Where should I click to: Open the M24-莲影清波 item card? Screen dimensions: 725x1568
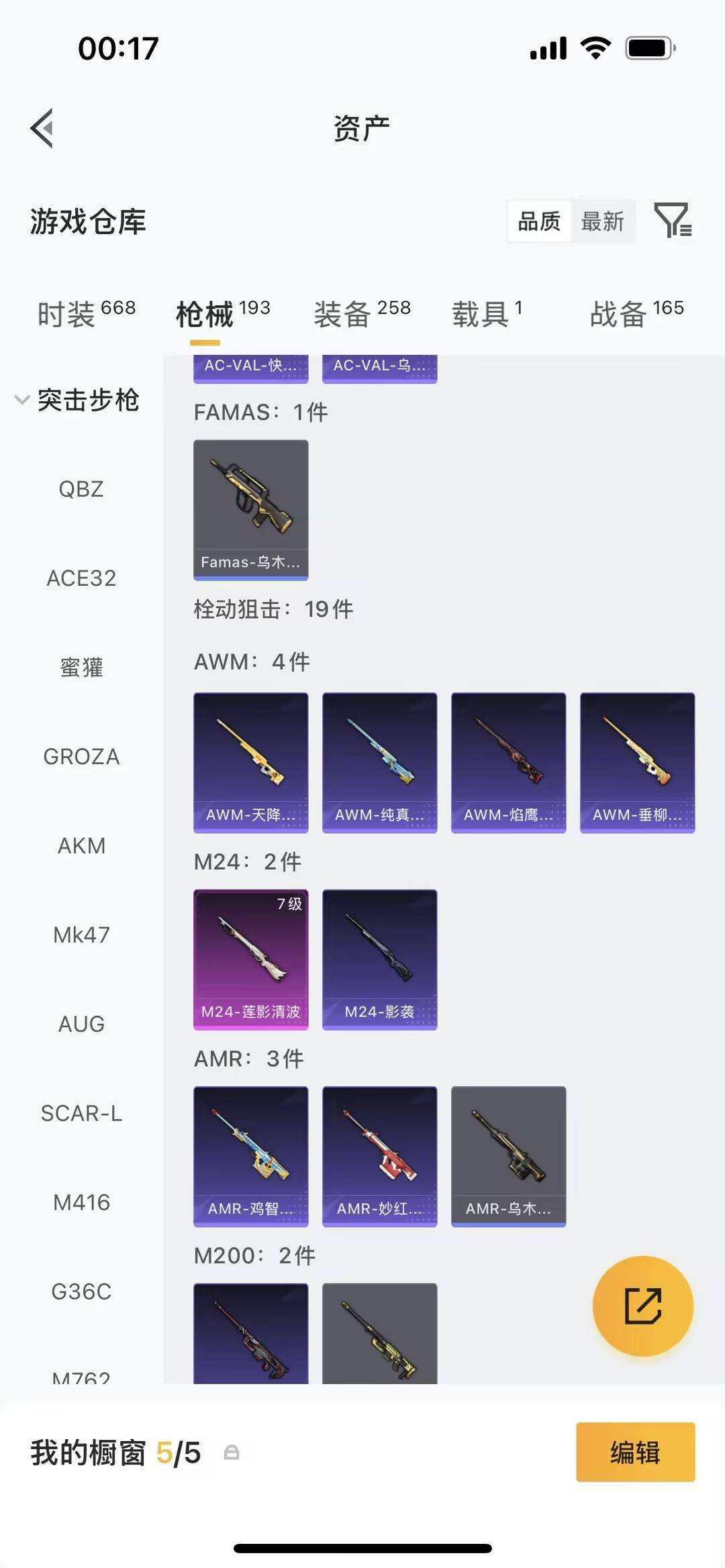[250, 959]
